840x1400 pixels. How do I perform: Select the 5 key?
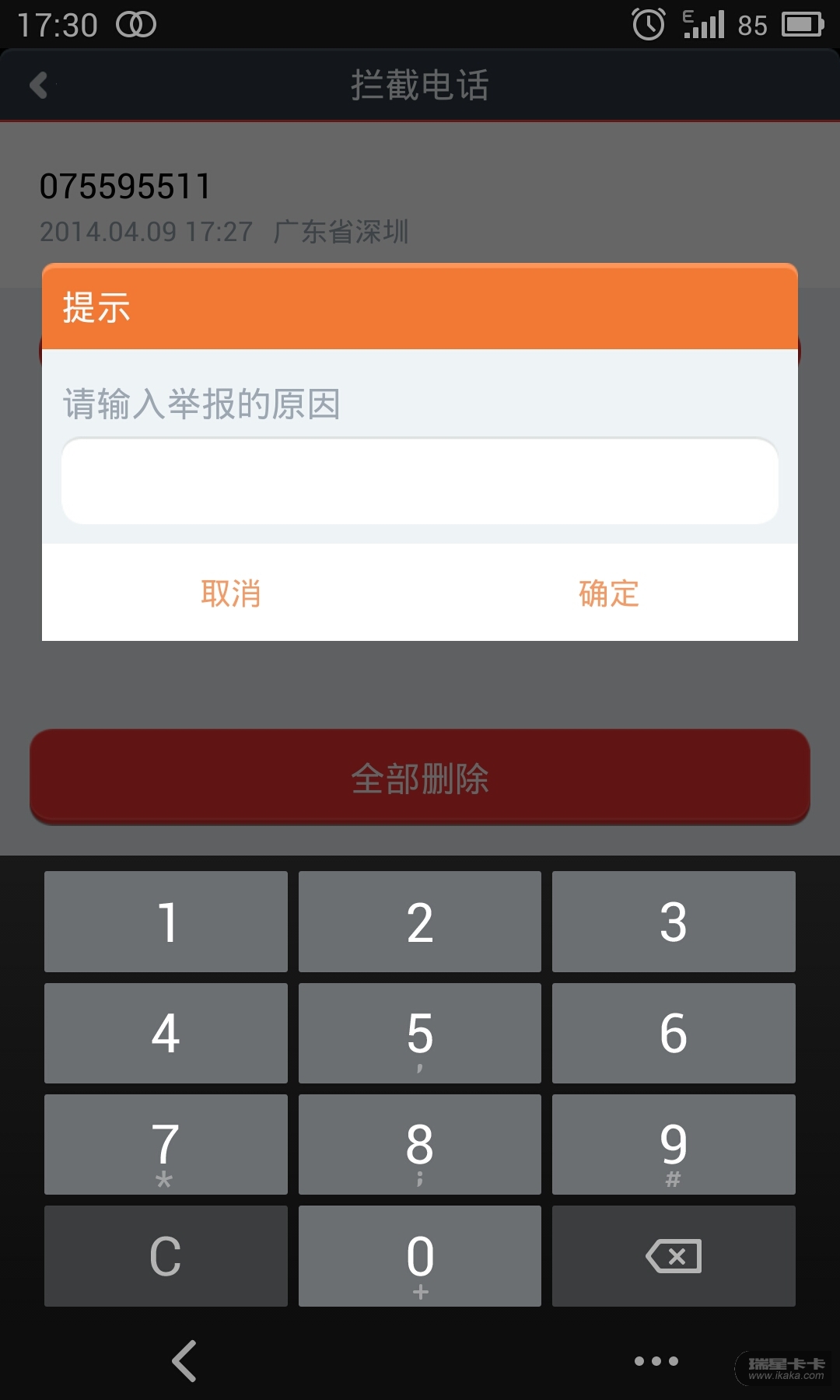point(420,1033)
